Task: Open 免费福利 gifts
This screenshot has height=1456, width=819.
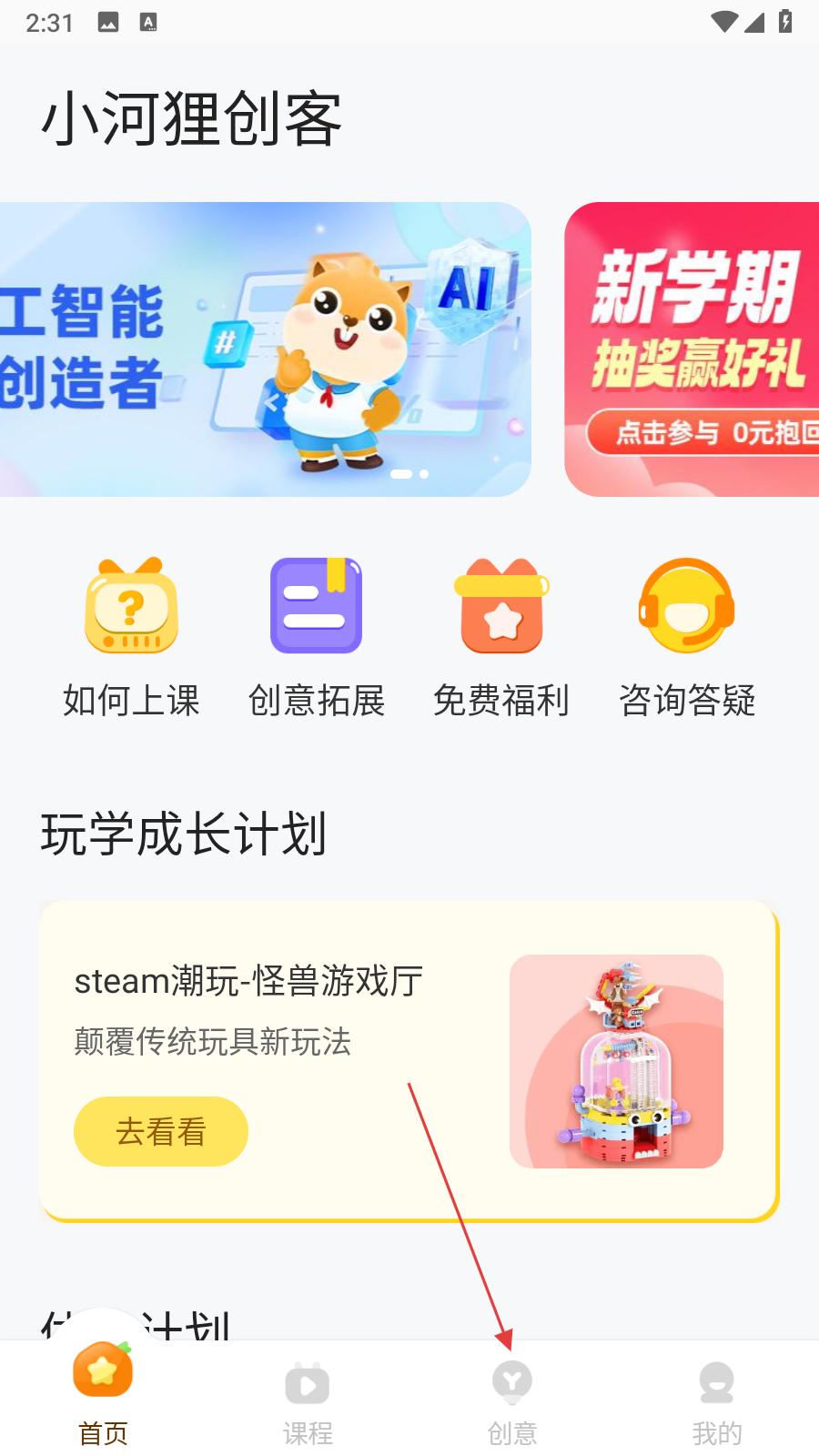Action: tap(501, 637)
